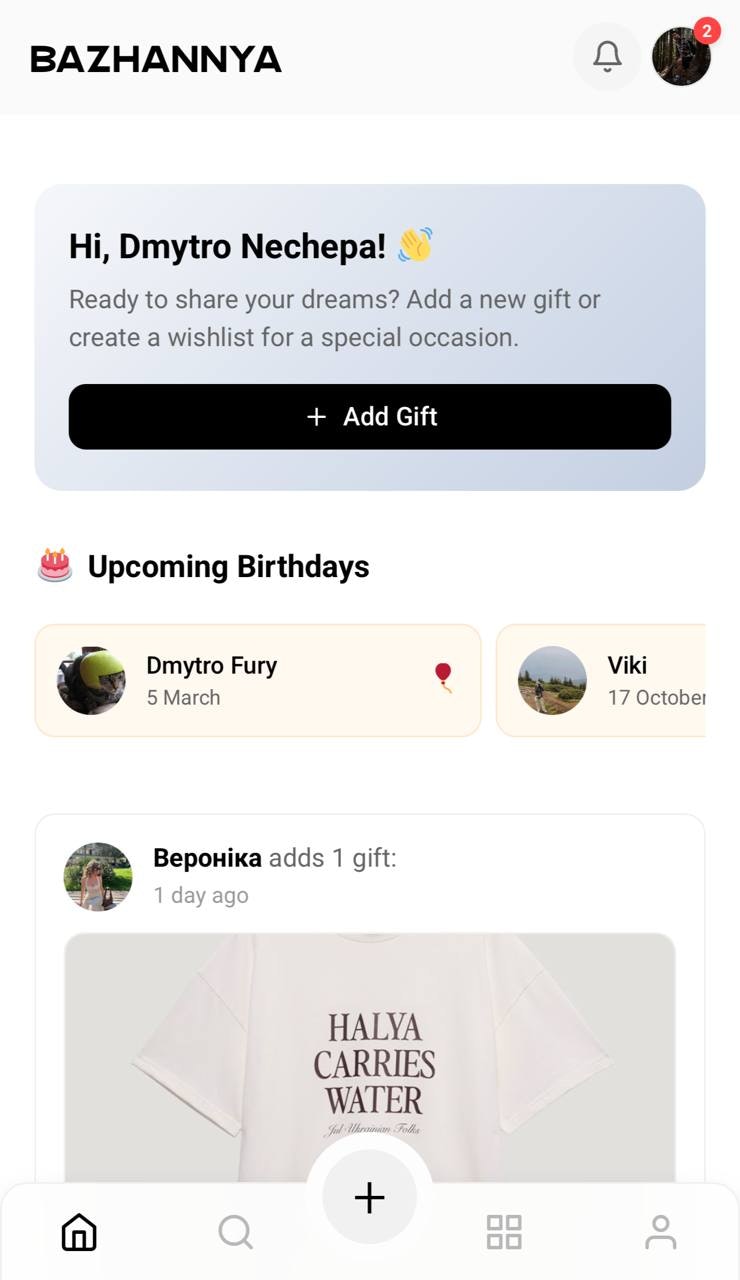Tap Вероніка's profile picture
The width and height of the screenshot is (740, 1280).
[x=97, y=877]
